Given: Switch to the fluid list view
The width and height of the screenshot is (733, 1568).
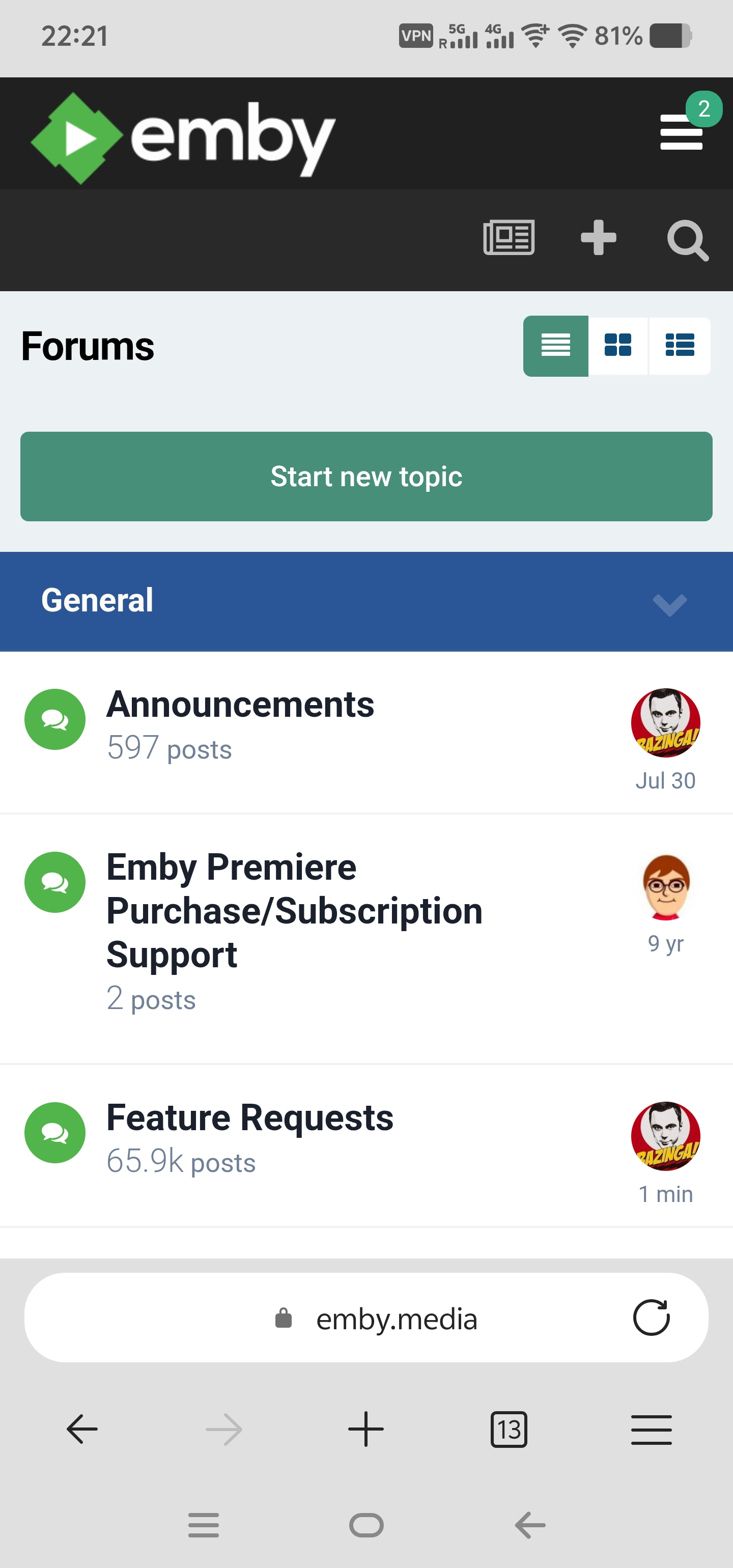Looking at the screenshot, I should pyautogui.click(x=680, y=345).
